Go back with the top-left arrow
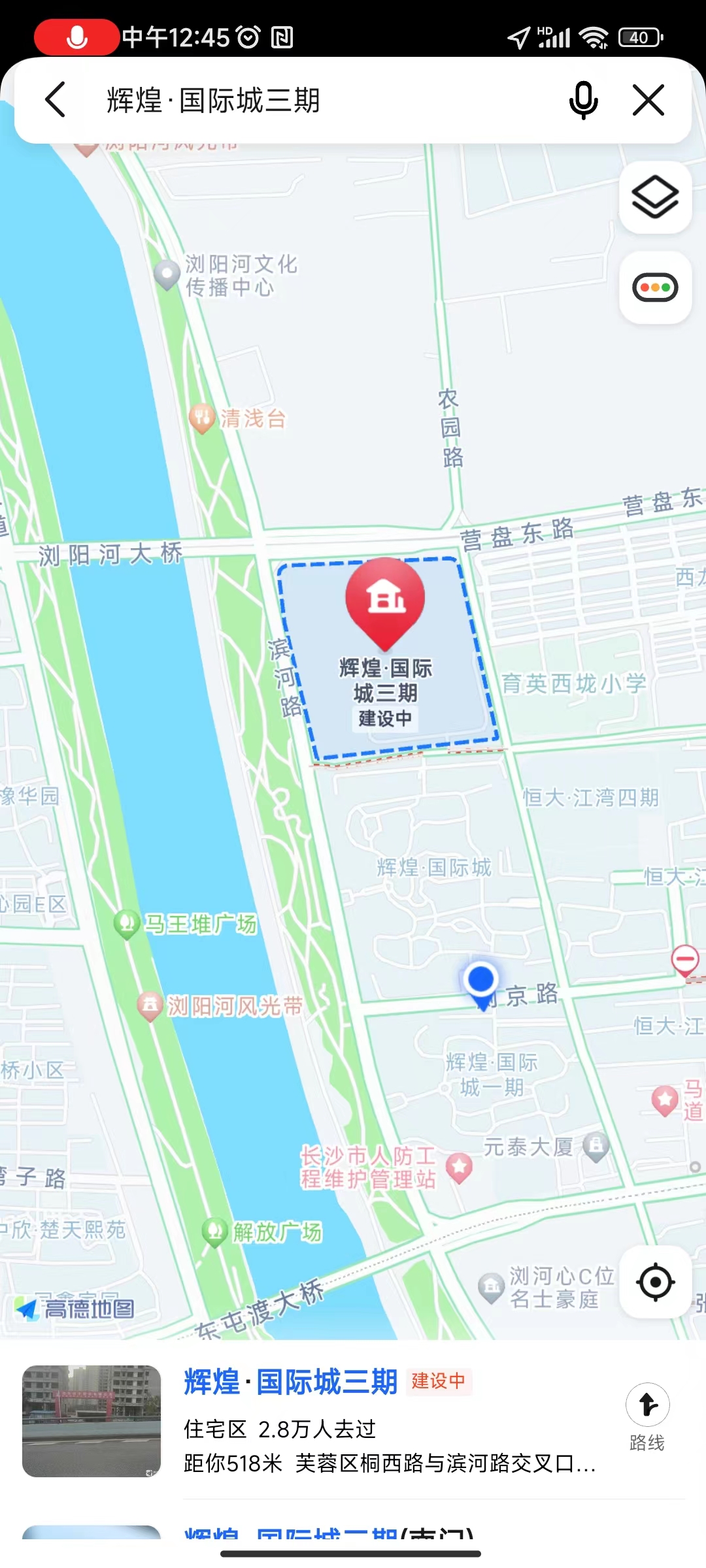Screen dimensions: 706x1568 click(56, 100)
